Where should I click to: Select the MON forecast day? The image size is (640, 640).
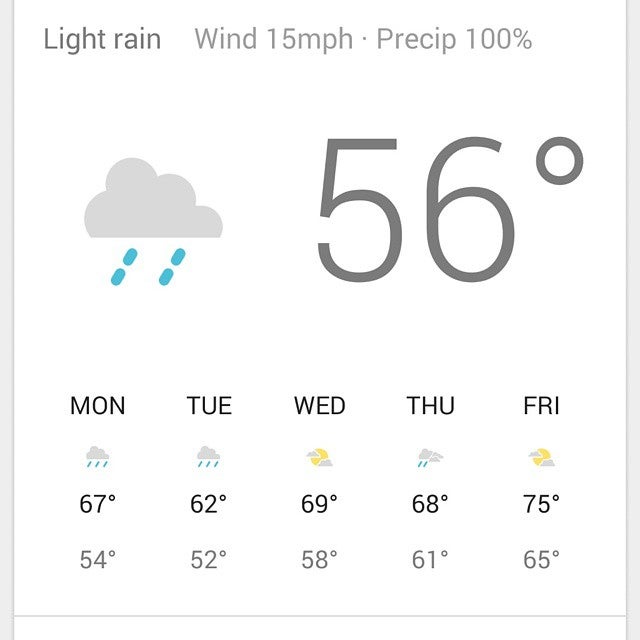click(x=98, y=406)
